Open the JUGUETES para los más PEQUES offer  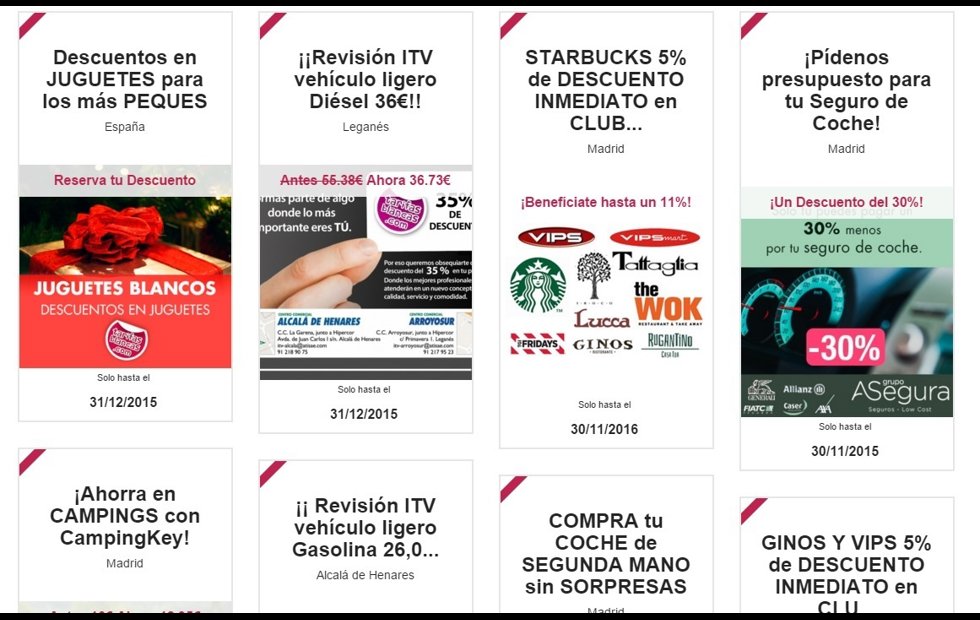tap(125, 80)
